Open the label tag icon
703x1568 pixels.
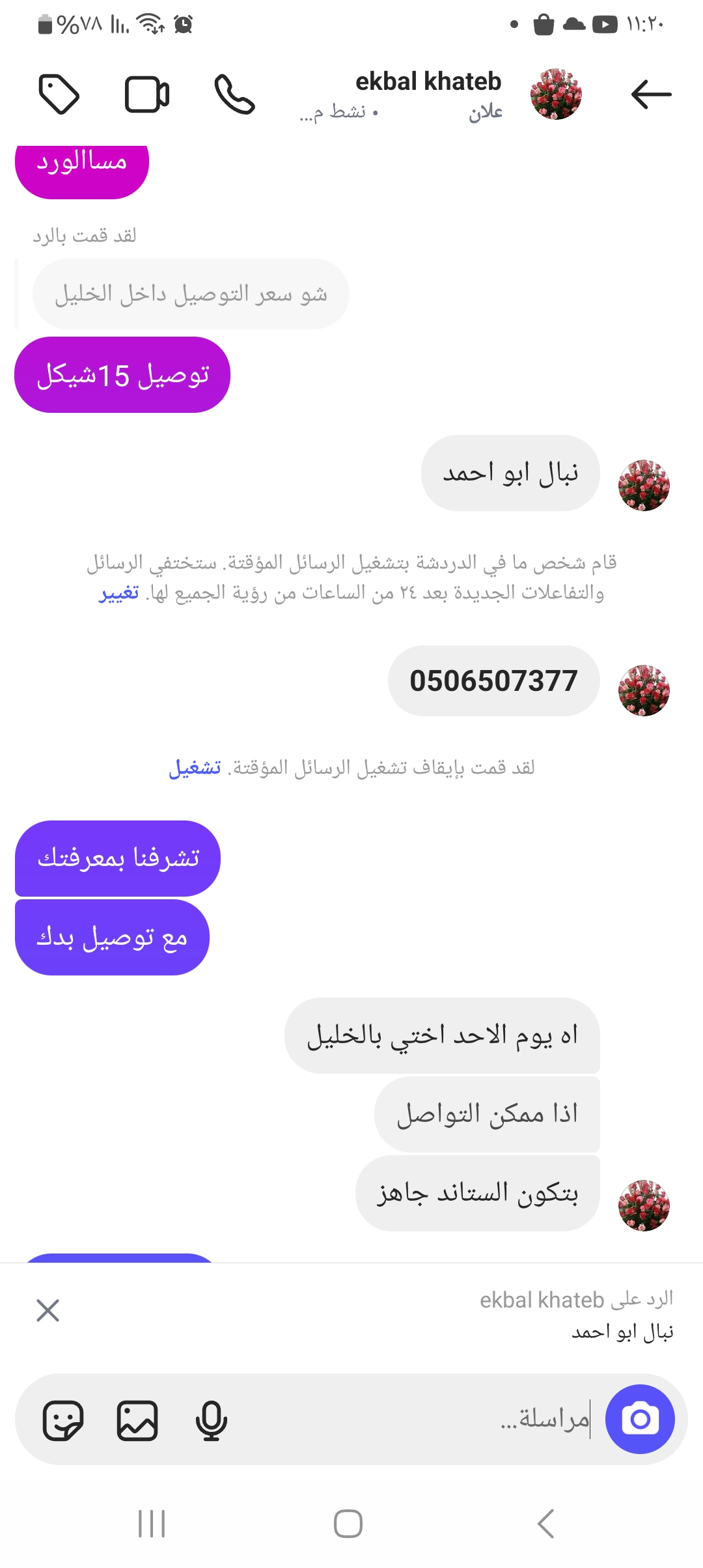click(x=59, y=95)
